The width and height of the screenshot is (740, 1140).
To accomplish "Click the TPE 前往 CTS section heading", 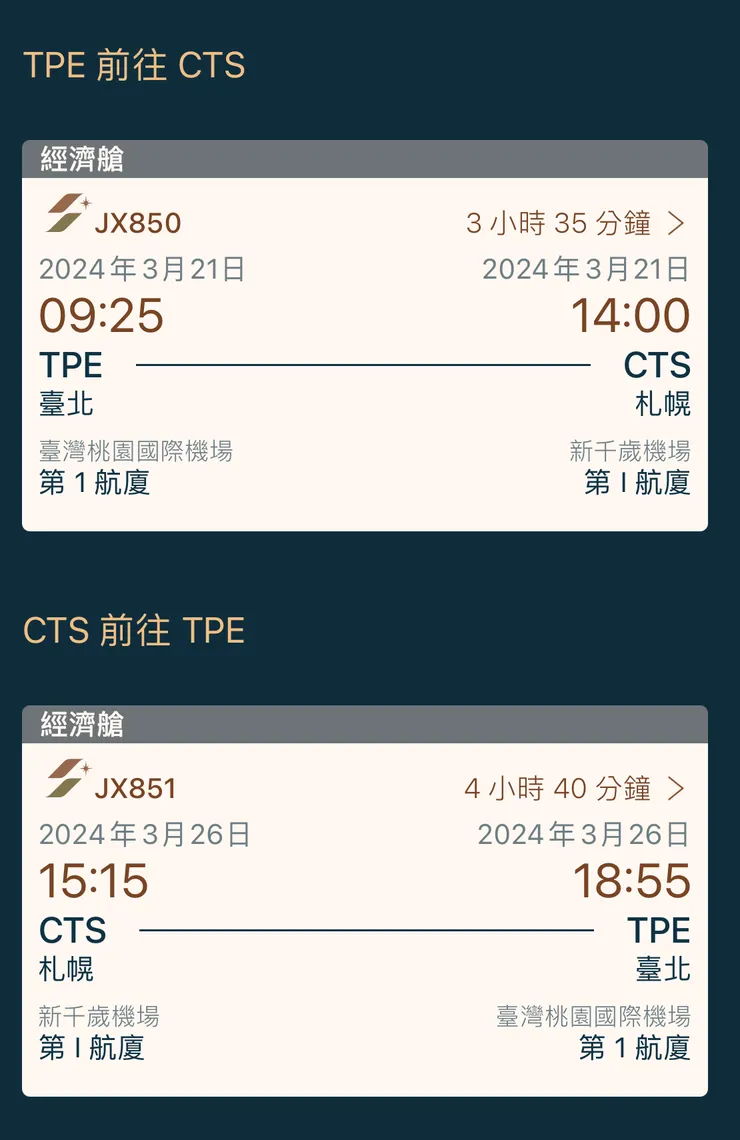I will (133, 65).
